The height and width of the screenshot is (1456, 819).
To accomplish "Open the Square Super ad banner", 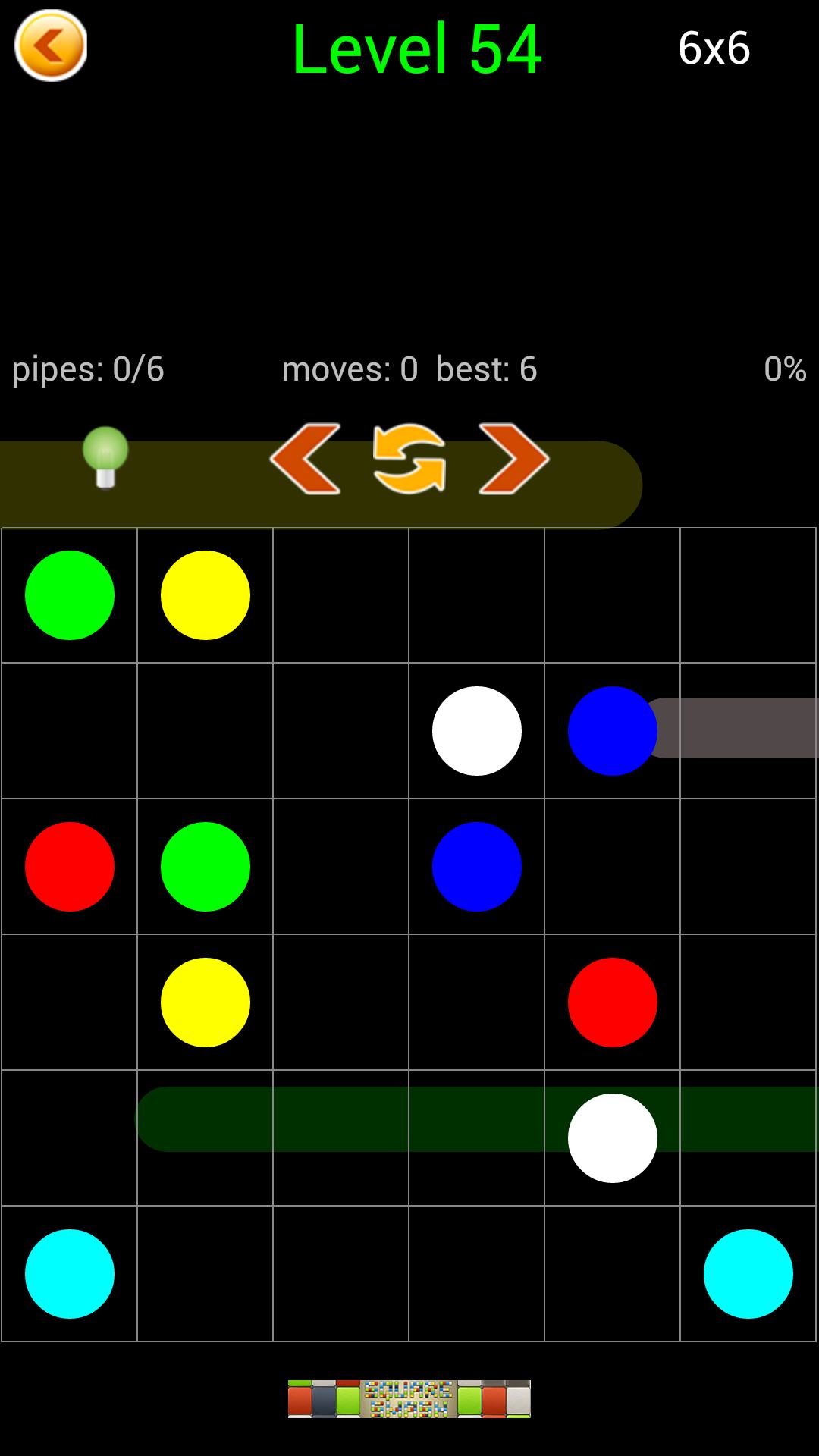I will (409, 1398).
